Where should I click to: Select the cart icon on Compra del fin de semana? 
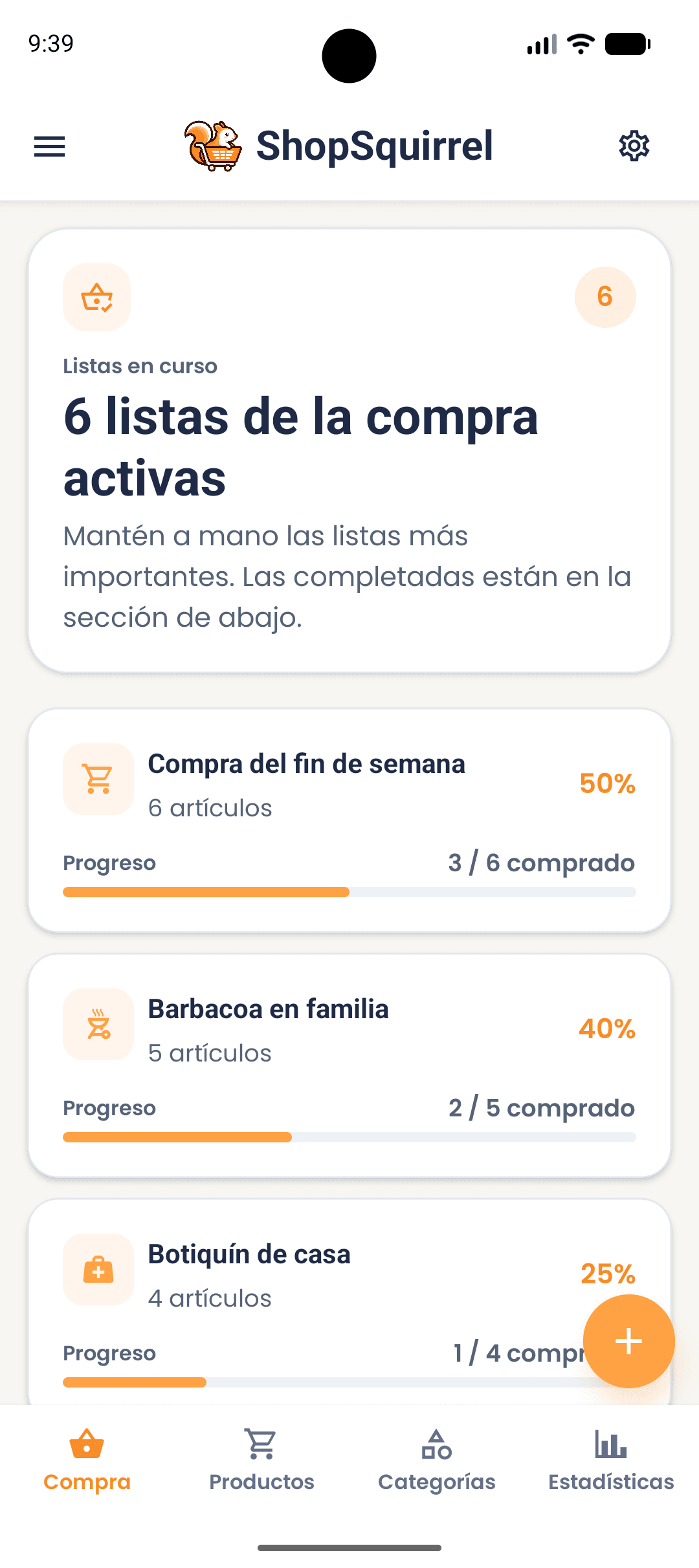(x=97, y=779)
